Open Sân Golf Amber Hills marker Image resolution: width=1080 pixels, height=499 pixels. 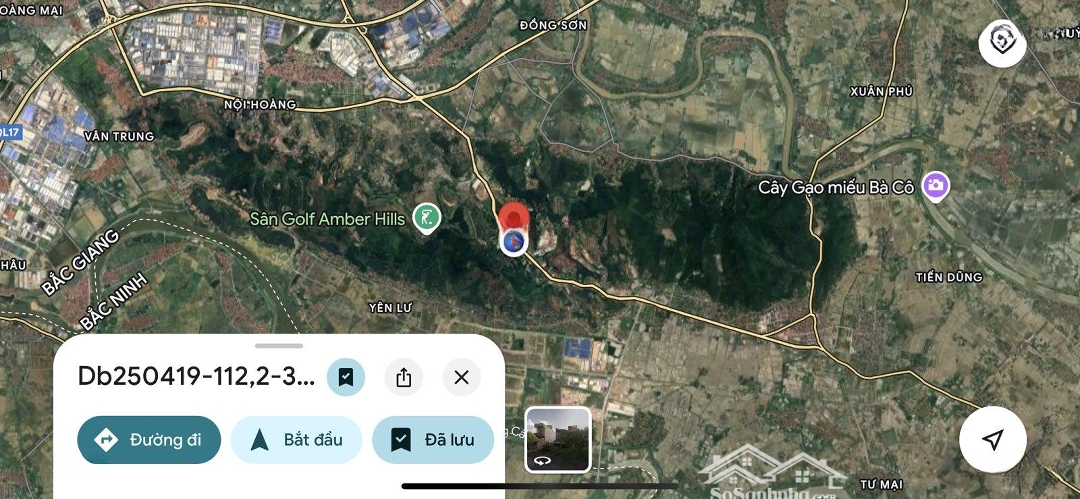427,218
